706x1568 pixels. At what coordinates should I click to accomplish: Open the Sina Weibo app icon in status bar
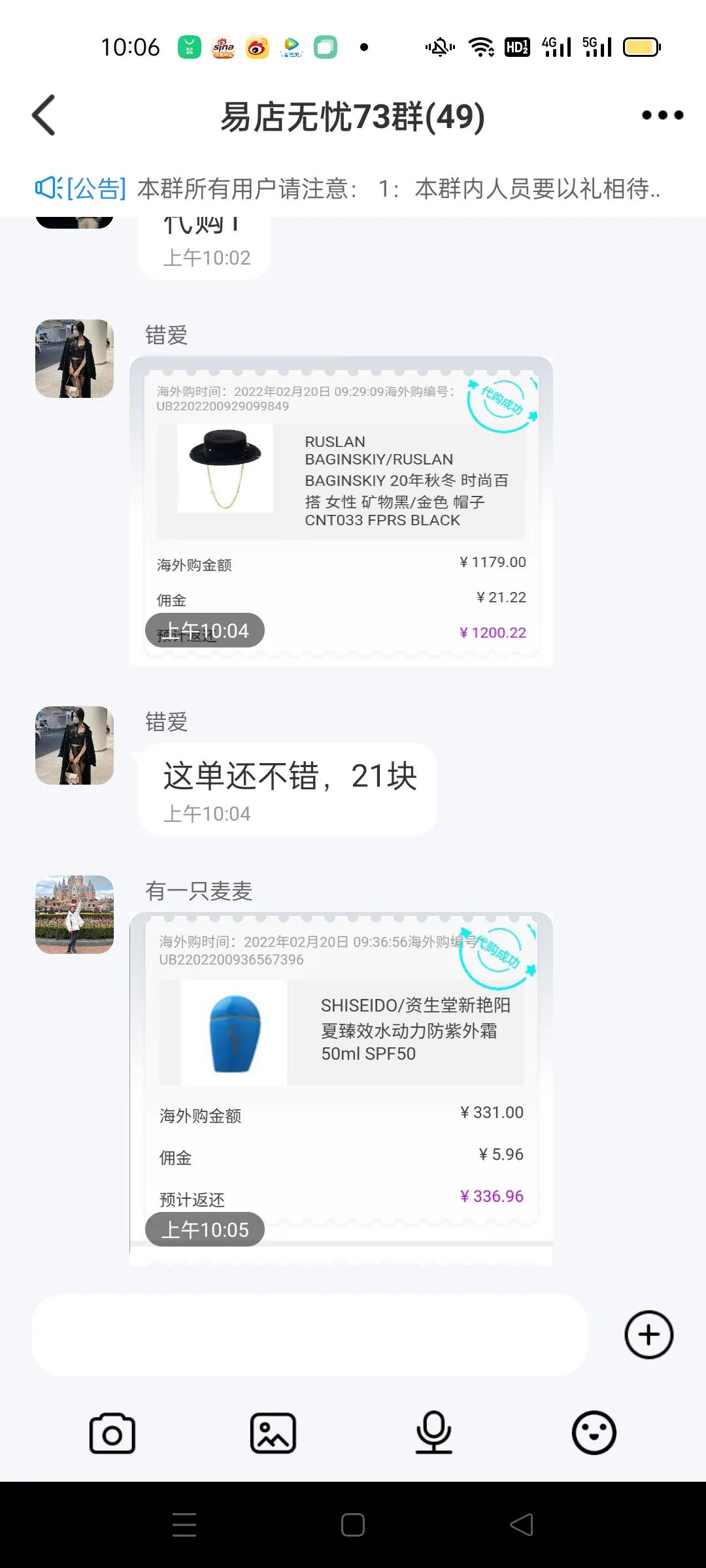222,48
